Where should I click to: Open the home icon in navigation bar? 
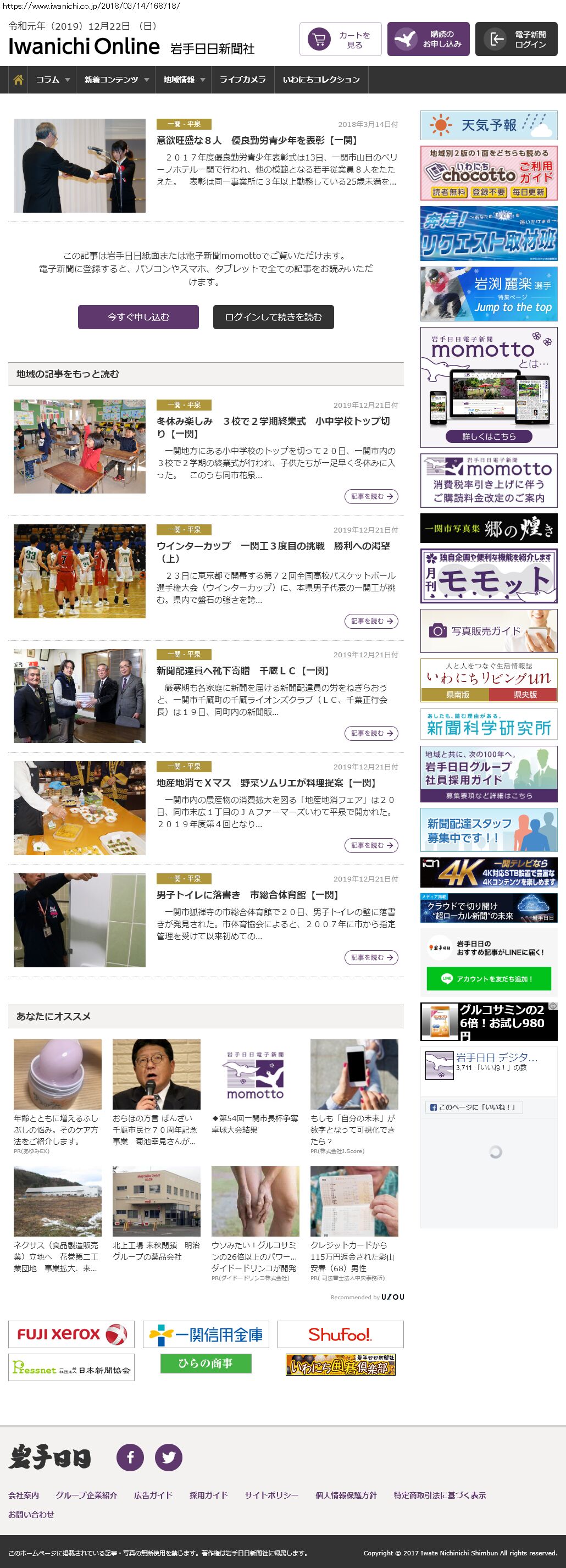(18, 80)
